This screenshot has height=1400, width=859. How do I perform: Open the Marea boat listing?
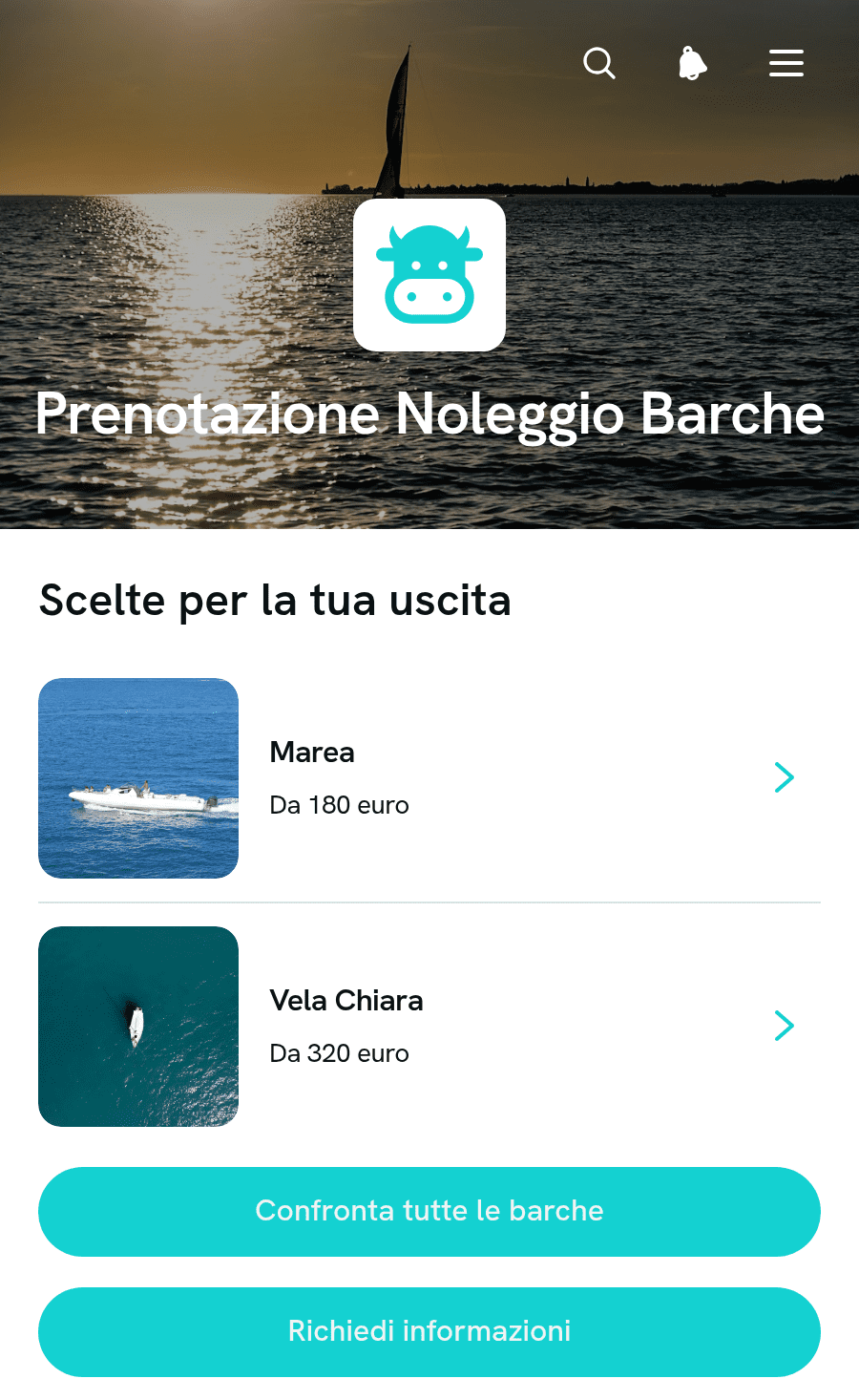[x=429, y=778]
